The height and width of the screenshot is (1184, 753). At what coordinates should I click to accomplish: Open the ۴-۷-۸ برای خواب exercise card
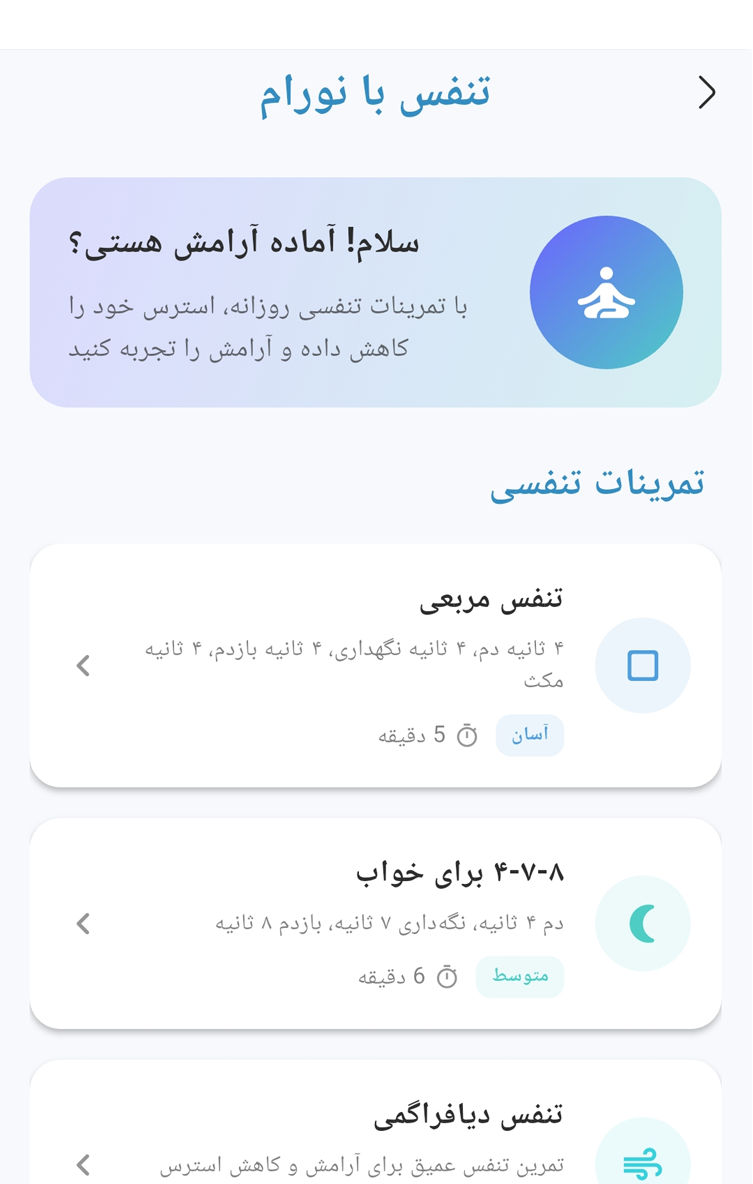coord(376,923)
